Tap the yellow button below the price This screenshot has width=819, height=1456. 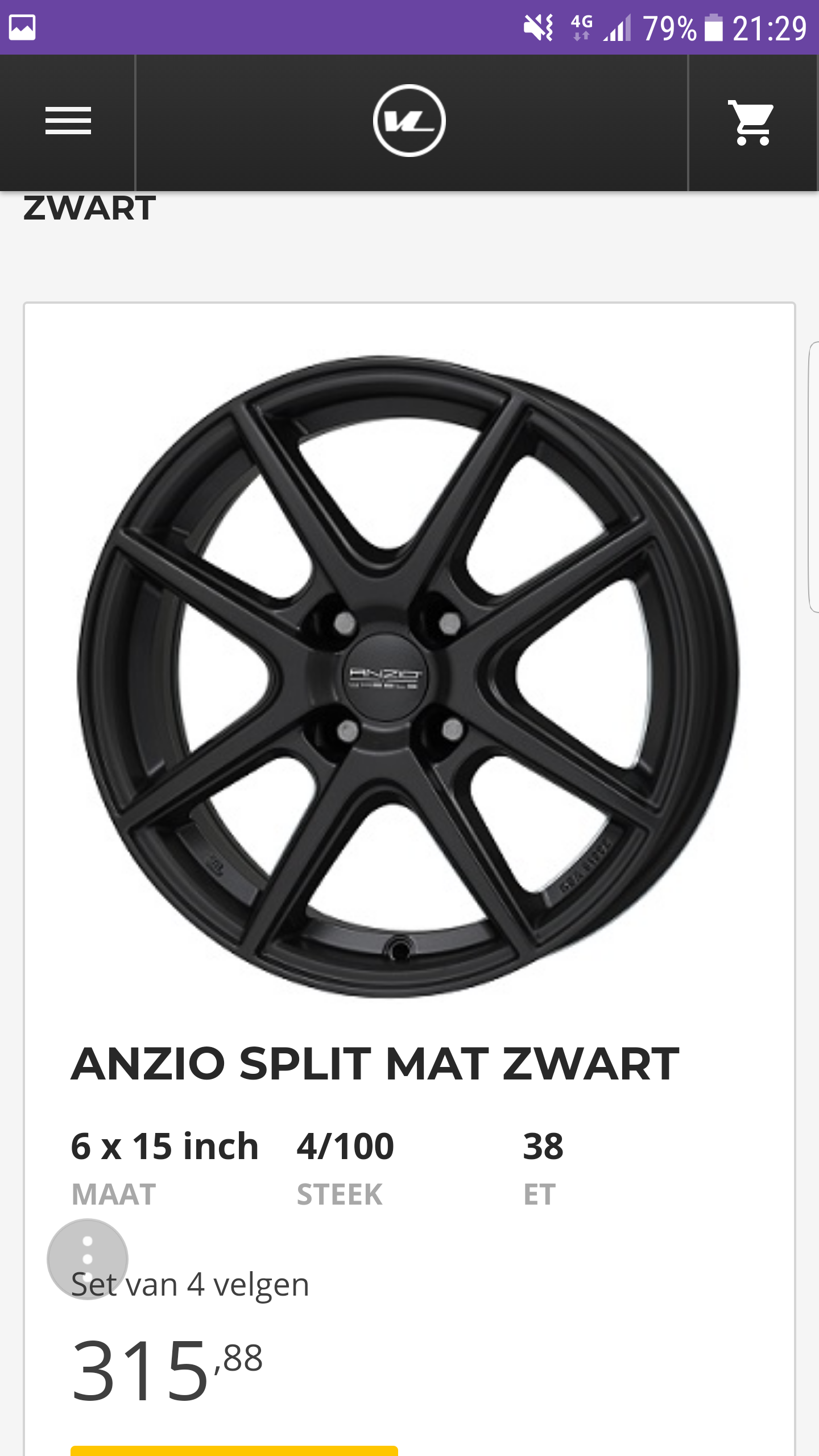pos(234,1450)
